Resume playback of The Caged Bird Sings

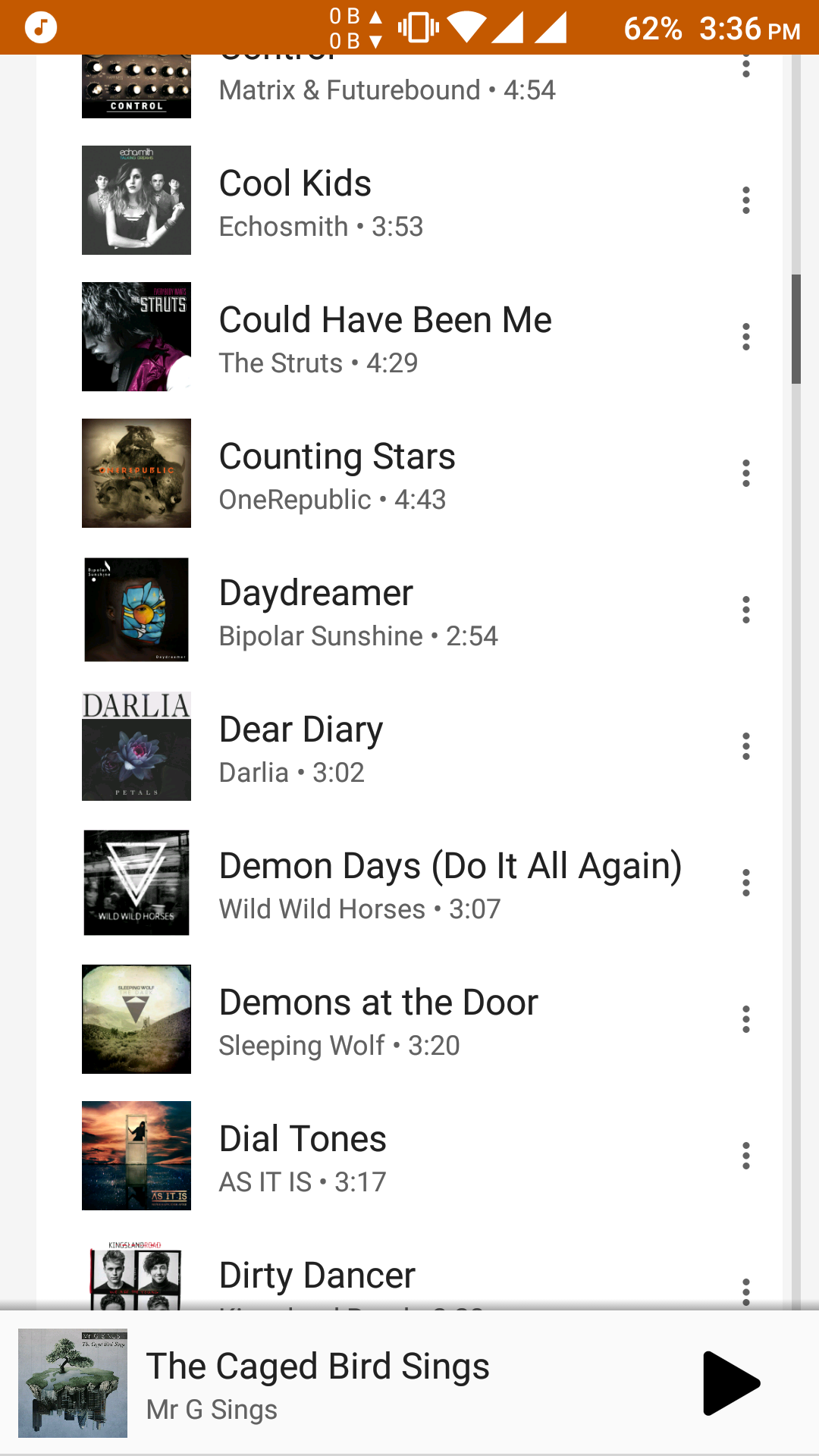pyautogui.click(x=730, y=1383)
